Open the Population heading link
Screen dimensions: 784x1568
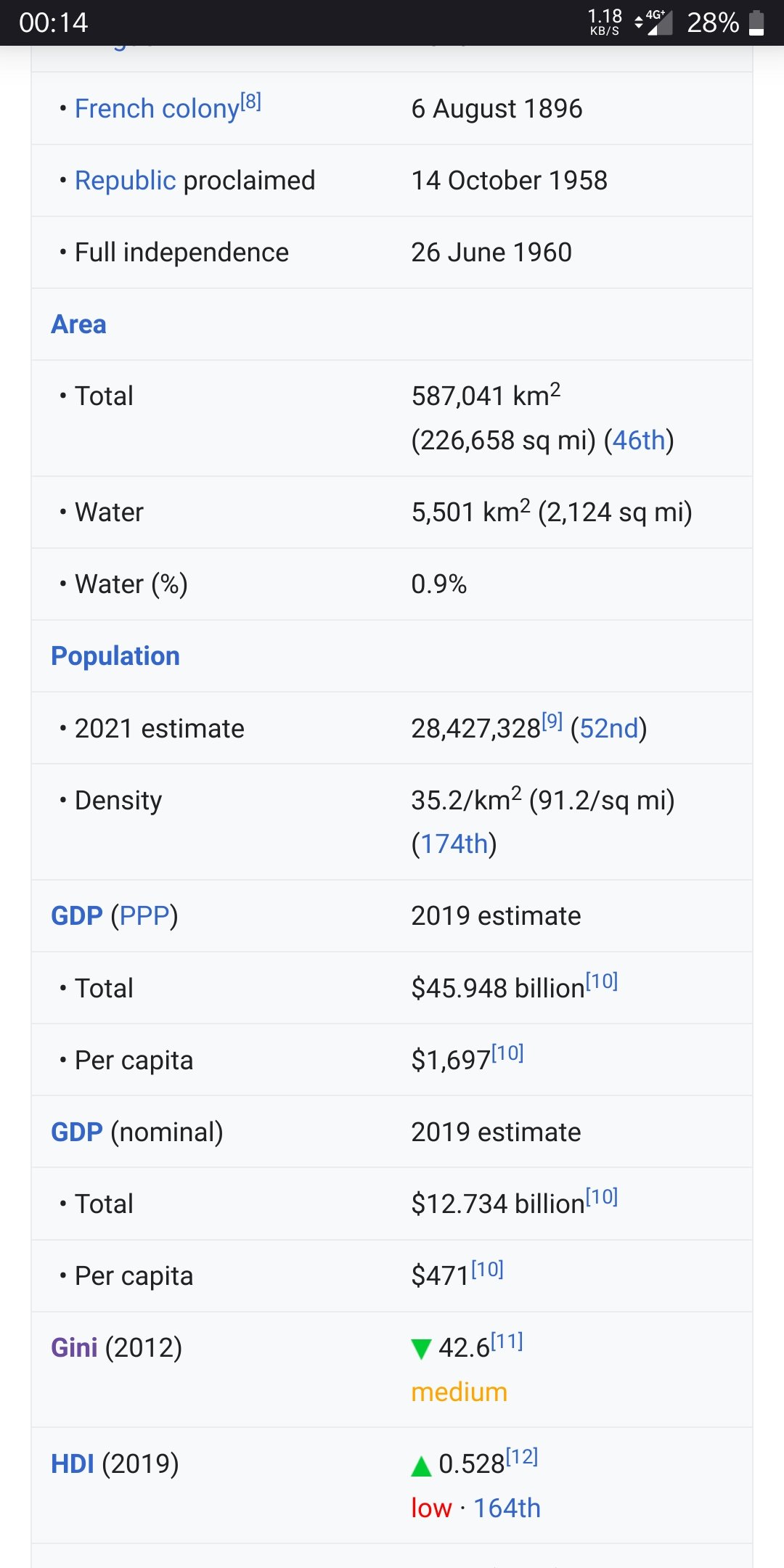(x=115, y=656)
